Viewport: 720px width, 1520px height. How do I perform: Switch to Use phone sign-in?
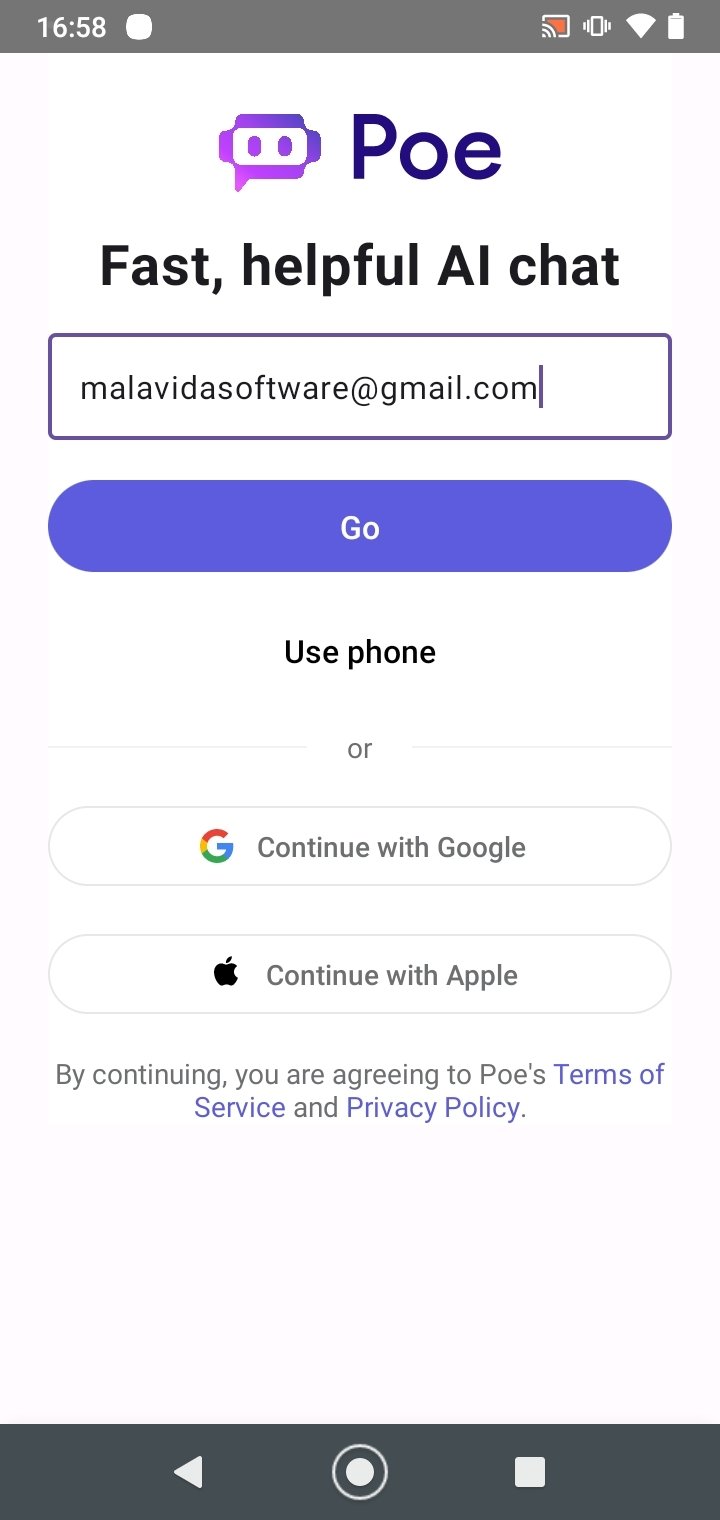[360, 652]
